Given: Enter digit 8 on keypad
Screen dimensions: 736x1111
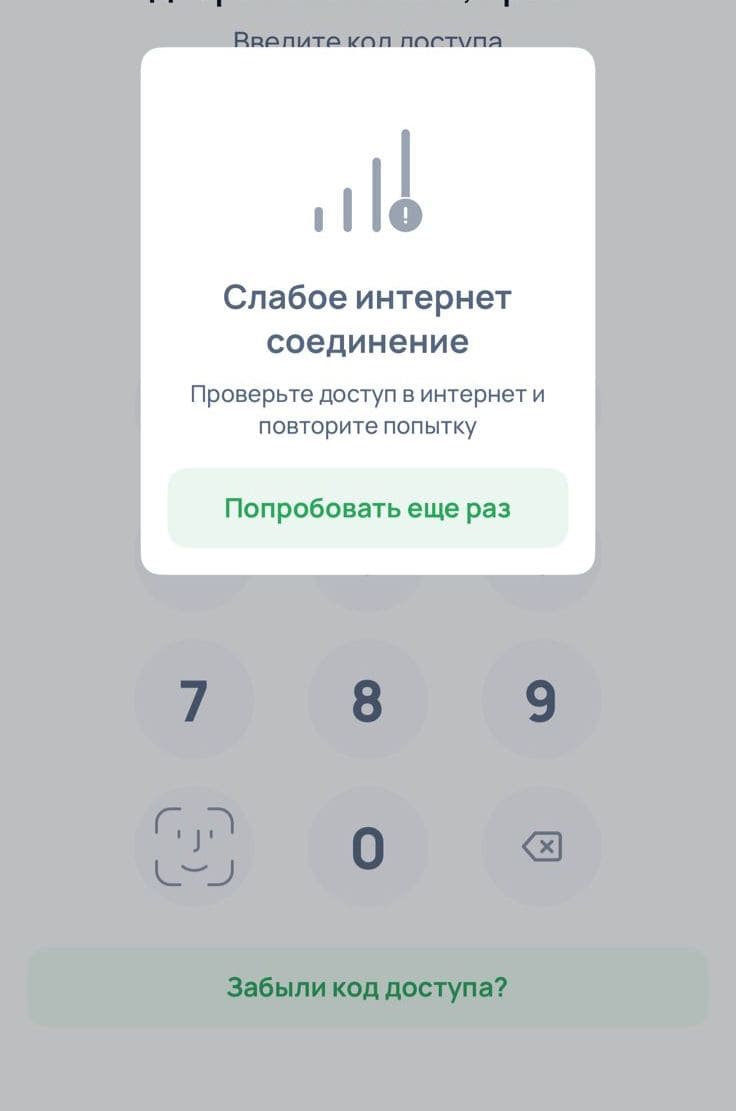Looking at the screenshot, I should coord(367,700).
